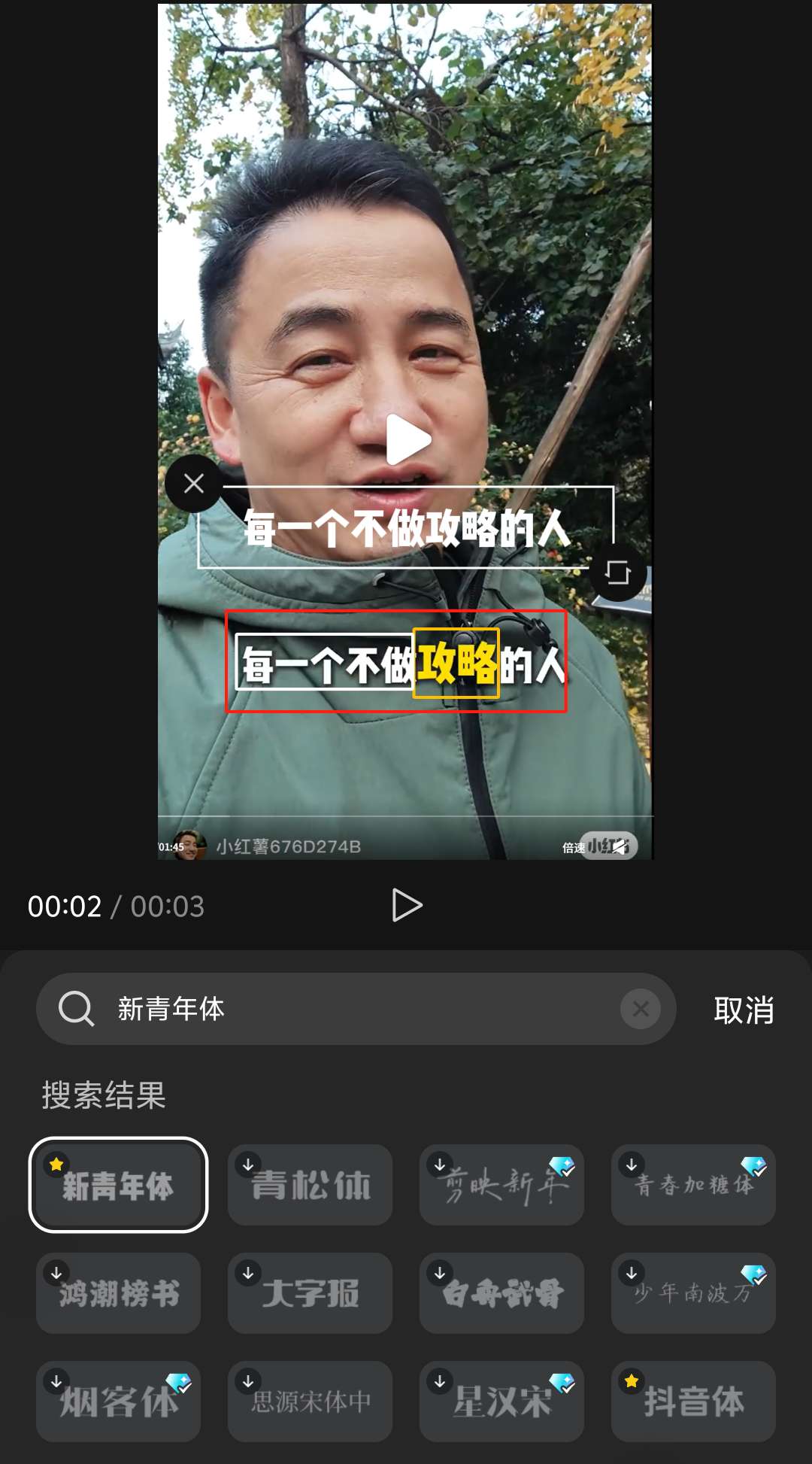Tap 取消 to cancel the search
This screenshot has width=812, height=1464.
(x=743, y=1010)
